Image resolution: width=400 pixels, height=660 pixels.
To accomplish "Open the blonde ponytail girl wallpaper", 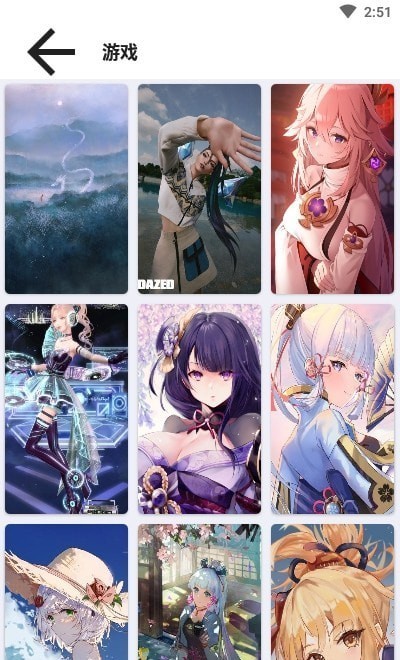I will pyautogui.click(x=333, y=592).
